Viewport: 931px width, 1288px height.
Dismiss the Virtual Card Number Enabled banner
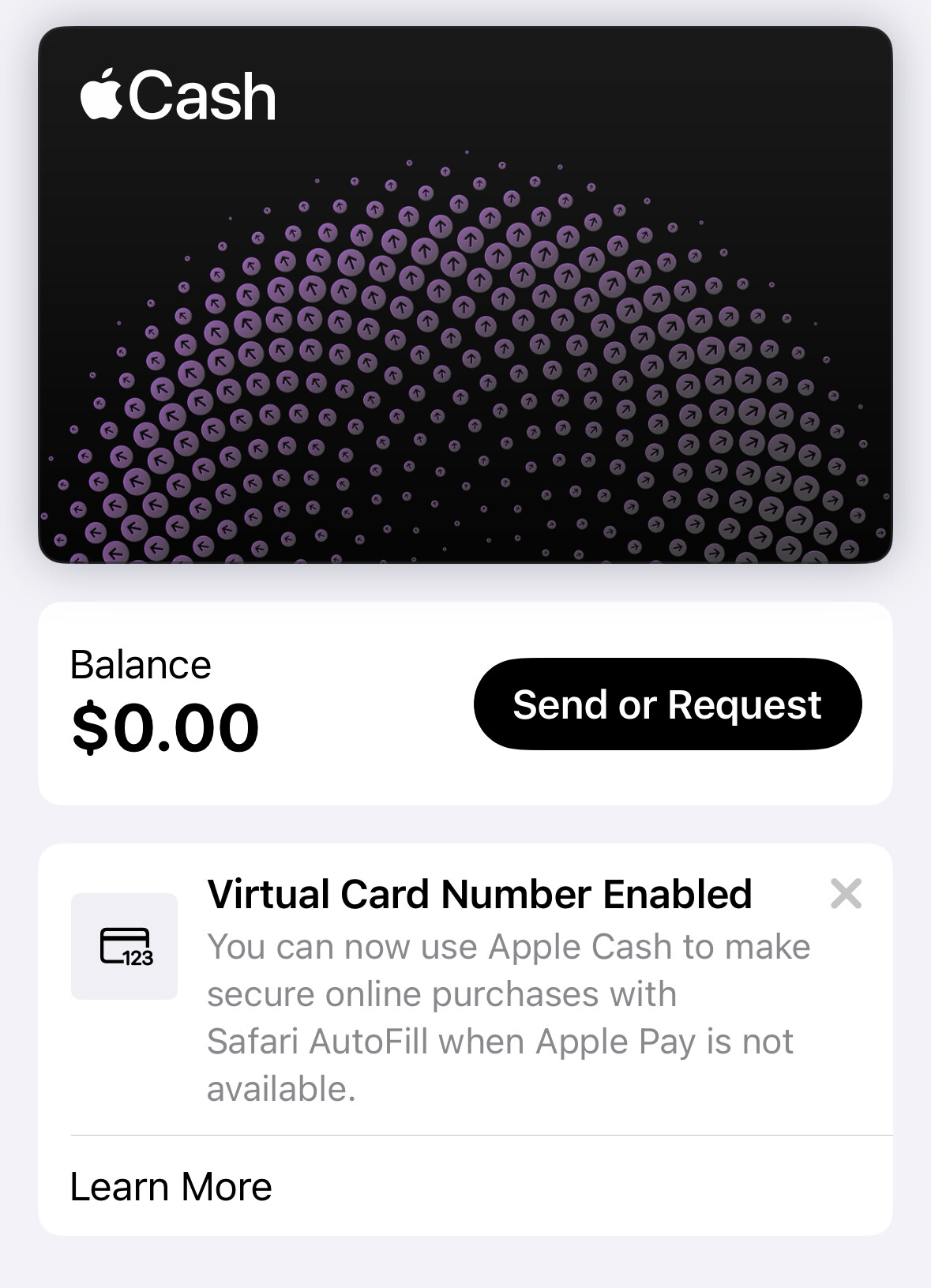pos(846,894)
